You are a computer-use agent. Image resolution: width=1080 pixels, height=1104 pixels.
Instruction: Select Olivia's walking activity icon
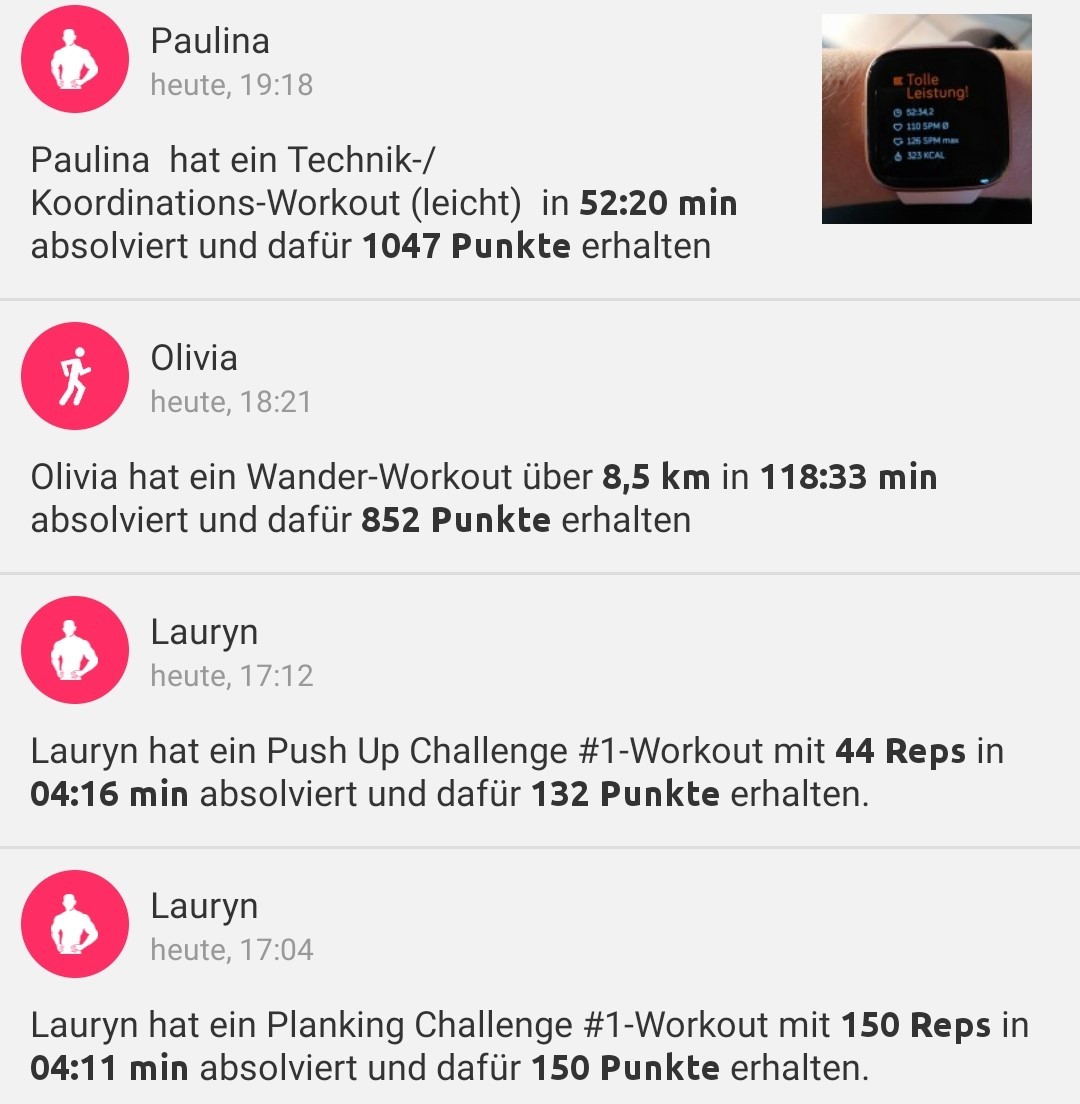(x=74, y=376)
